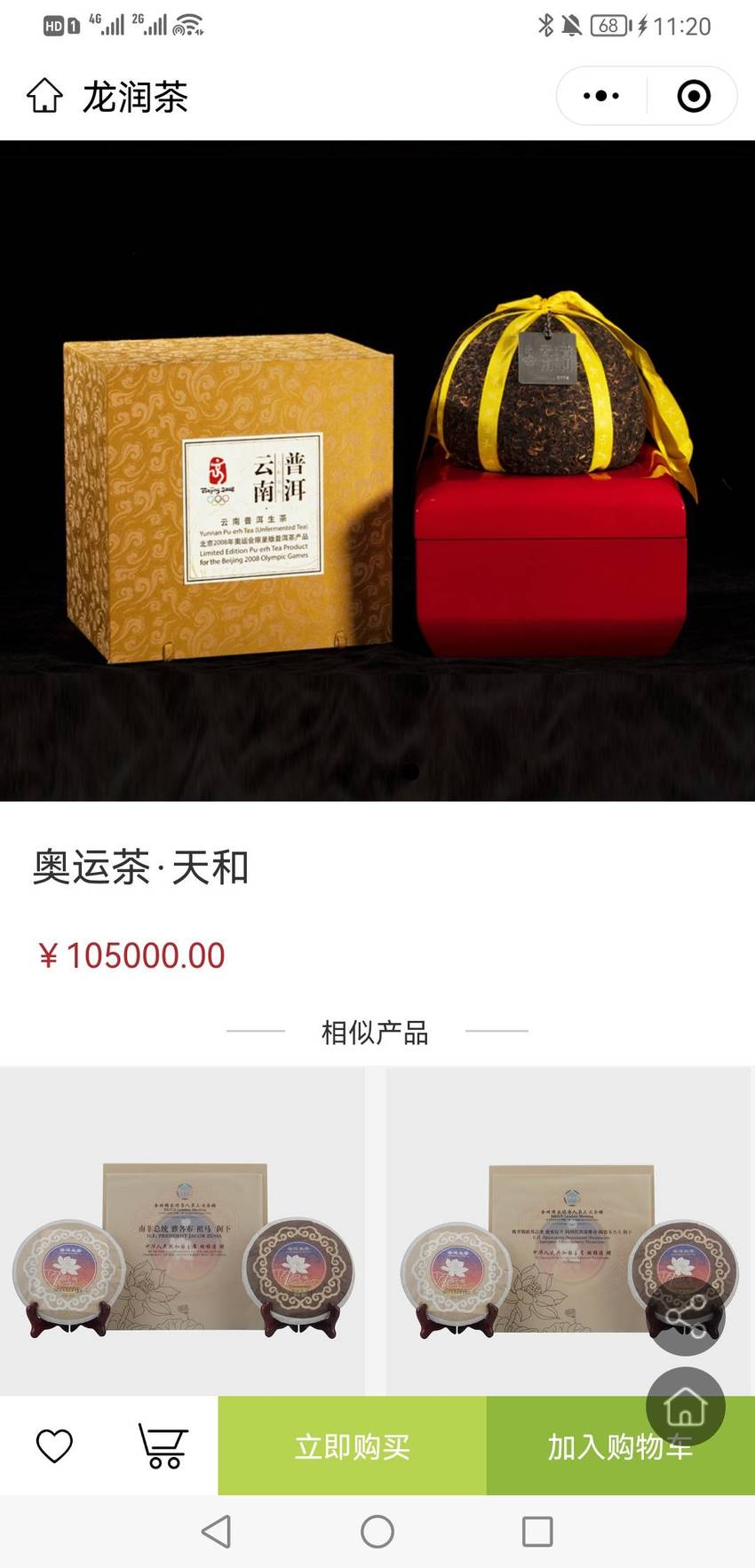This screenshot has width=755, height=1568.
Task: Tap the home icon beside 龙润茶
Action: coord(44,96)
